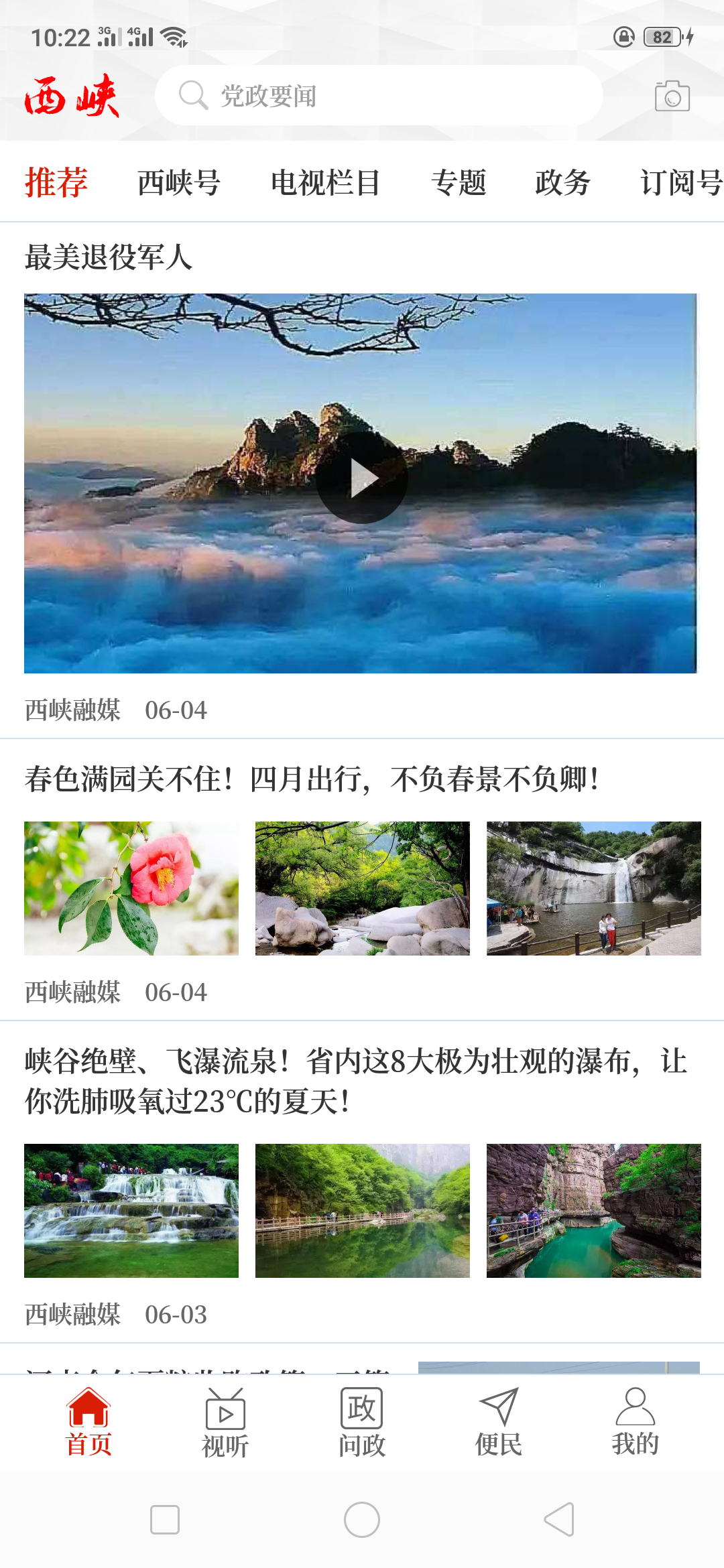Viewport: 724px width, 1568px height.
Task: Switch to the 西峡号 tab
Action: coord(179,182)
